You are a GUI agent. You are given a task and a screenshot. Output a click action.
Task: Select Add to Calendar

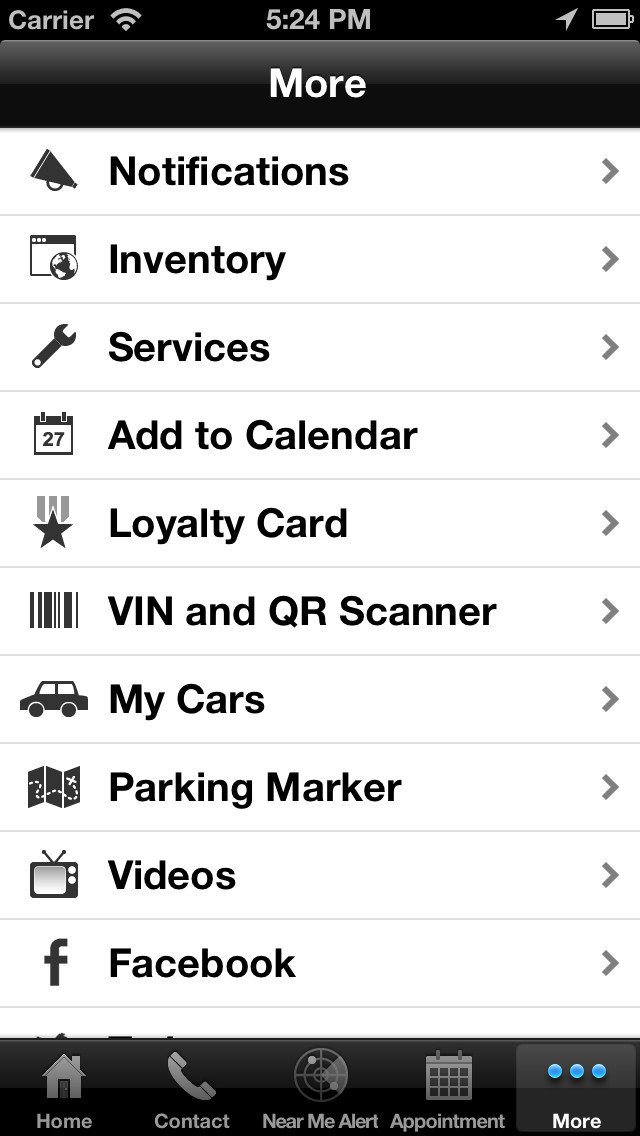point(320,435)
